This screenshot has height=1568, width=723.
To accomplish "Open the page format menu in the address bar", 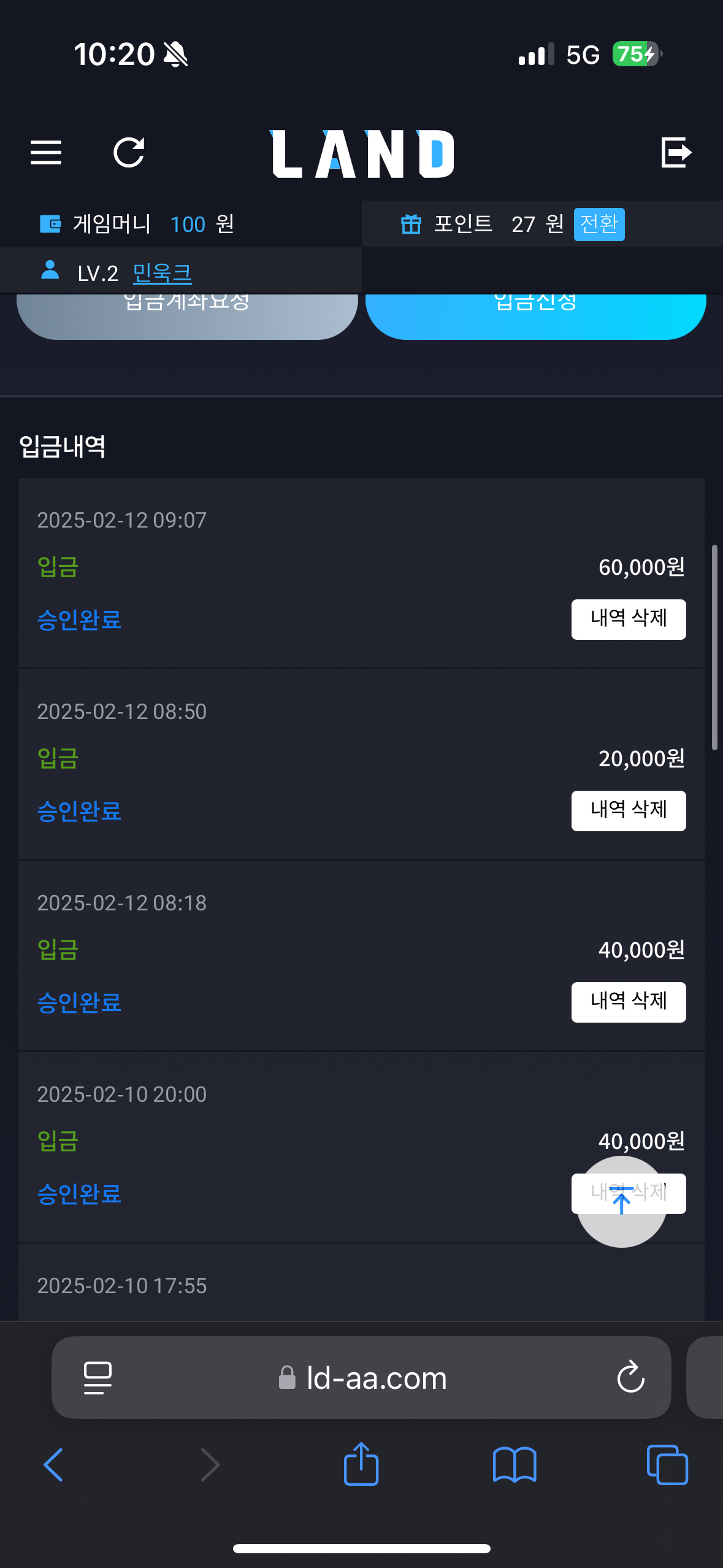I will (98, 1378).
